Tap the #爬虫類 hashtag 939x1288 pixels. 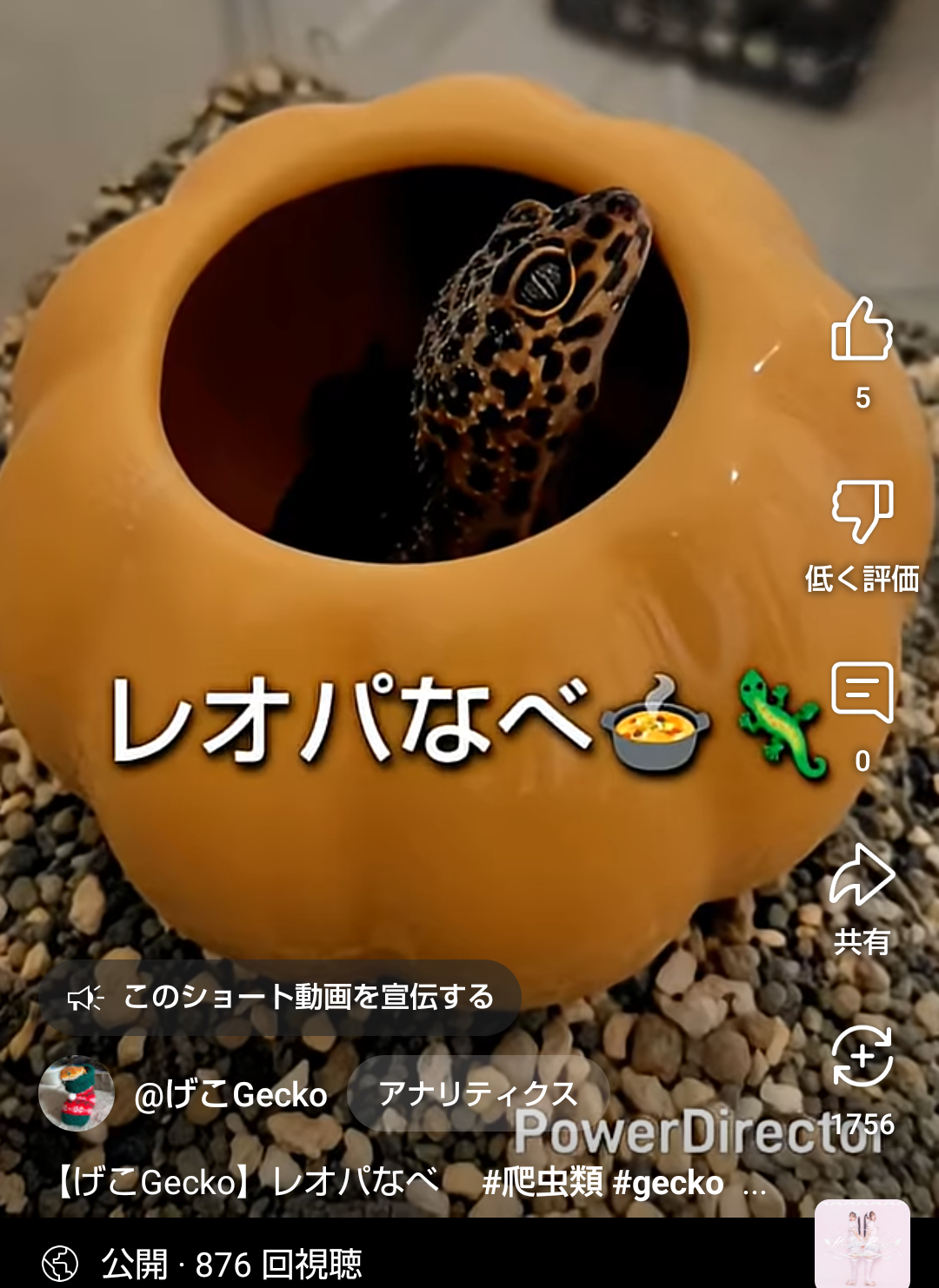[543, 1183]
